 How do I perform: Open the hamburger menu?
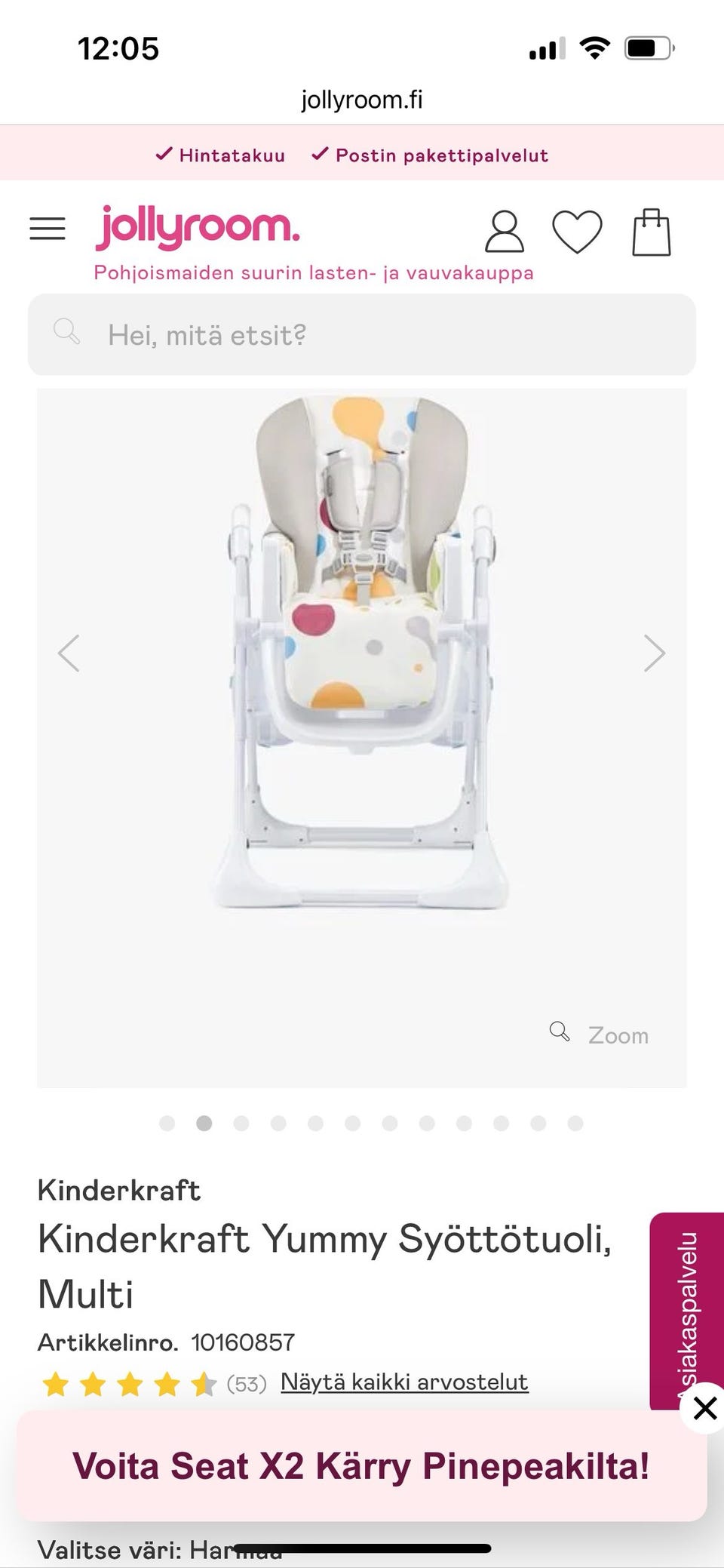48,229
